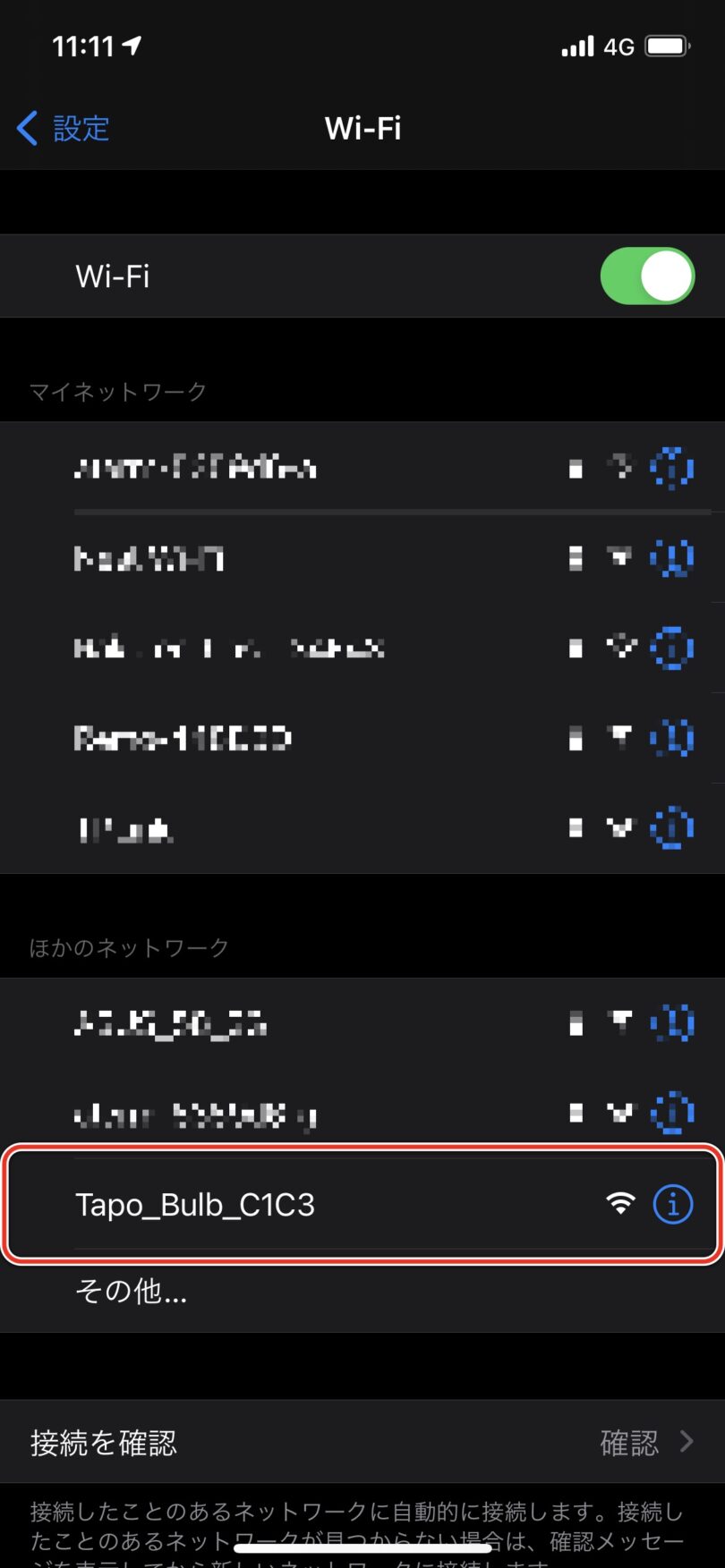
Task: Go back to 設定
Action: (x=63, y=129)
